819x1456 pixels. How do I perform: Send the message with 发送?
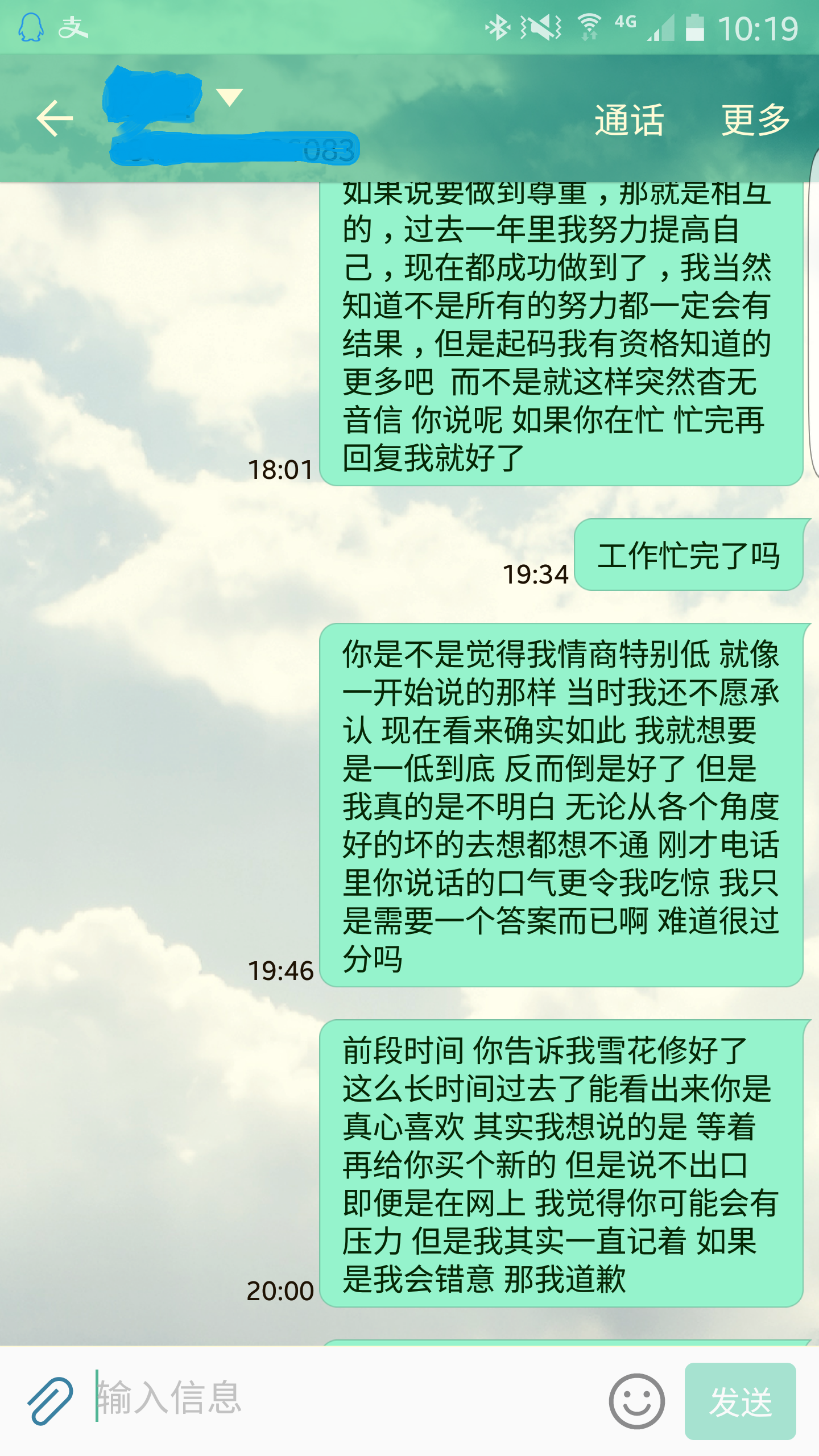tap(740, 1401)
